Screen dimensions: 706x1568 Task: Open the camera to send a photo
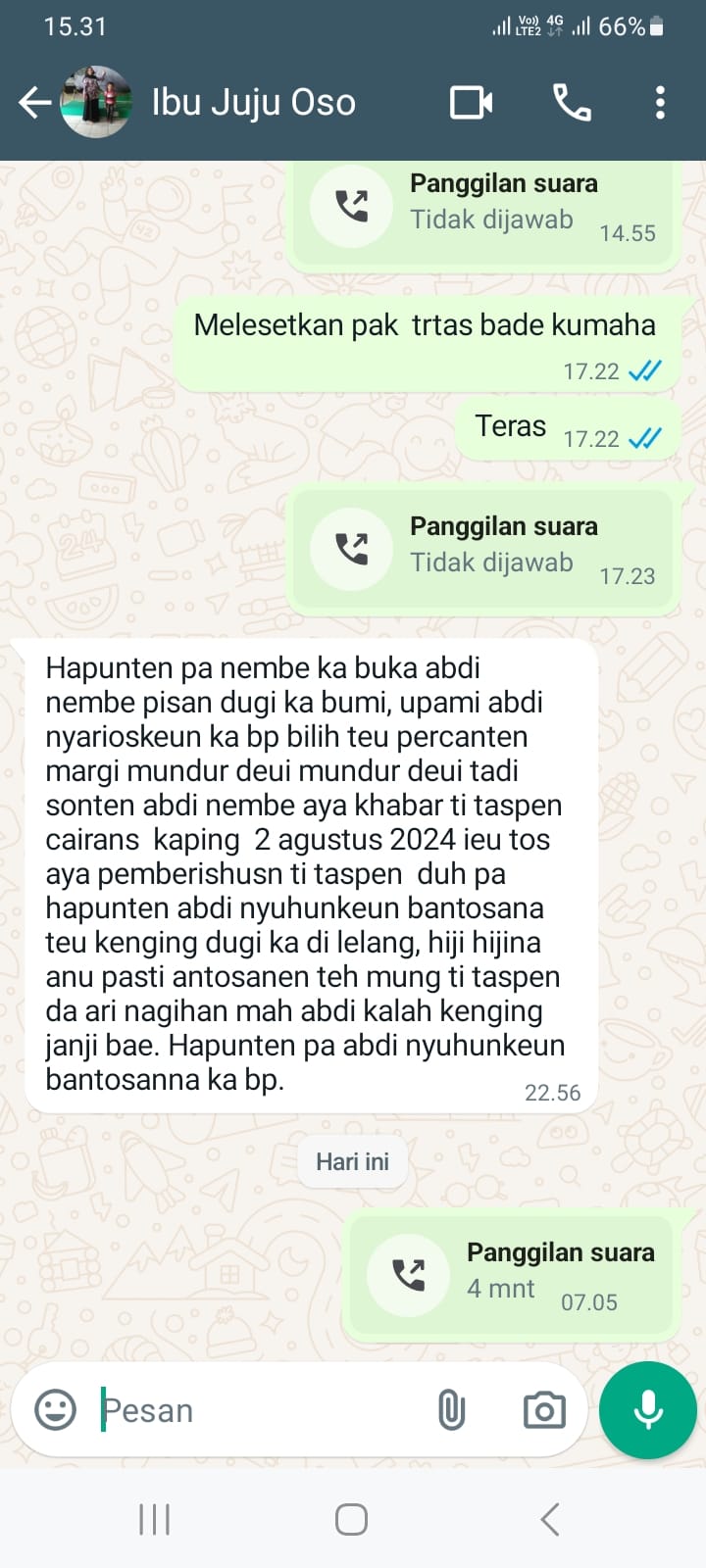[x=544, y=1410]
